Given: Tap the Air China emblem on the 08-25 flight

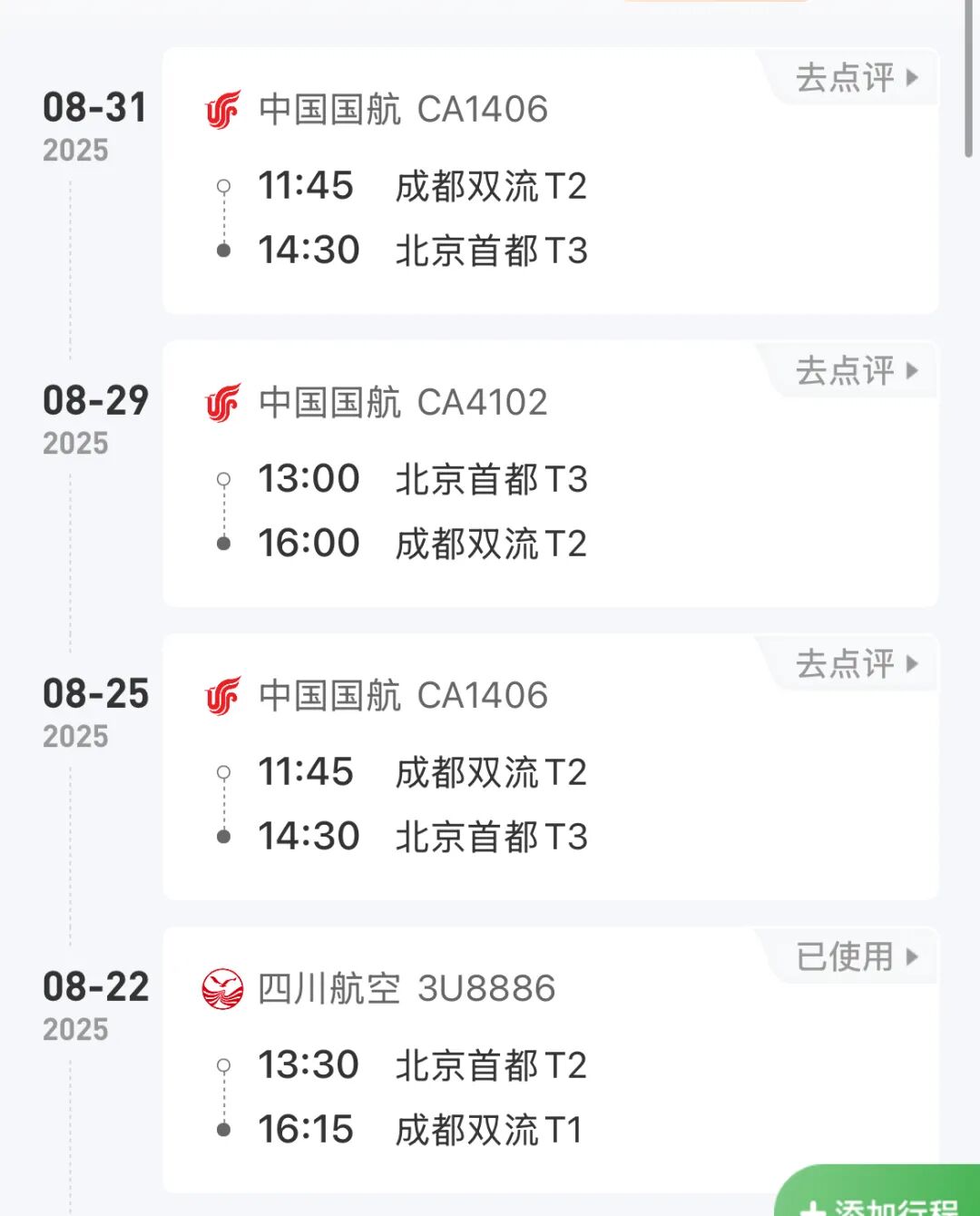Looking at the screenshot, I should [221, 696].
